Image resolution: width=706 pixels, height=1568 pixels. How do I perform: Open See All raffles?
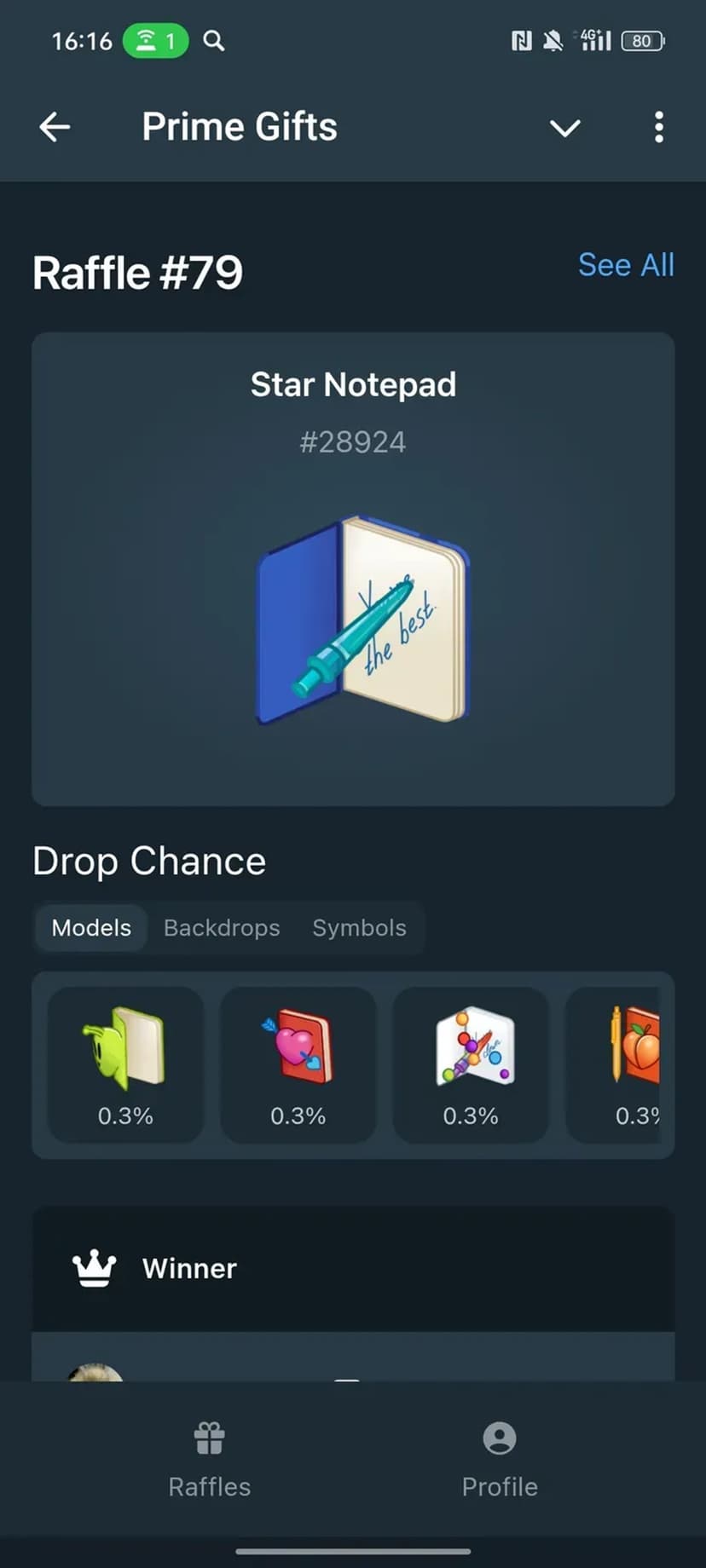(x=625, y=265)
